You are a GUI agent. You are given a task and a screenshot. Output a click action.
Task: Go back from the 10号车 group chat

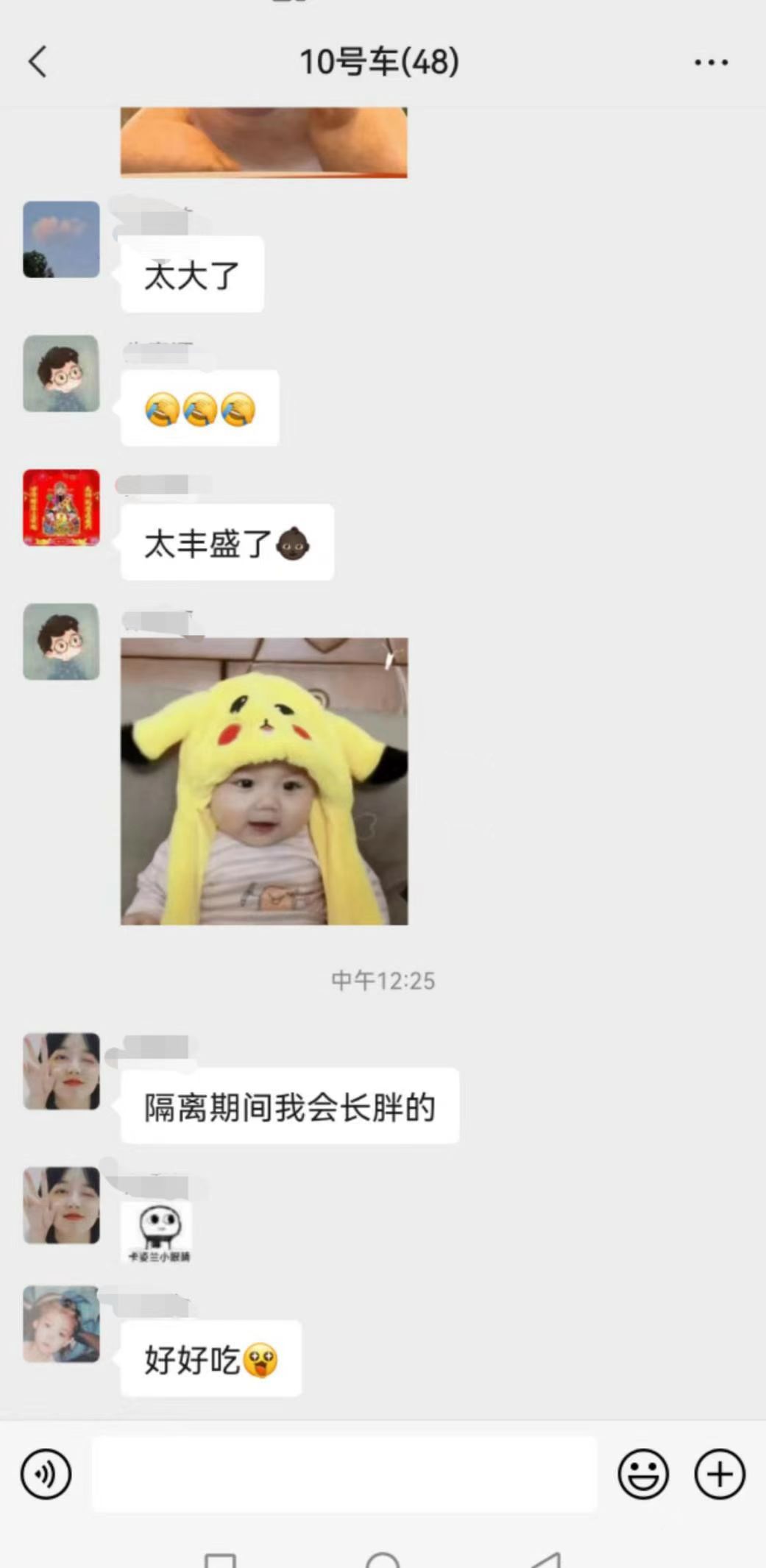pos(38,62)
